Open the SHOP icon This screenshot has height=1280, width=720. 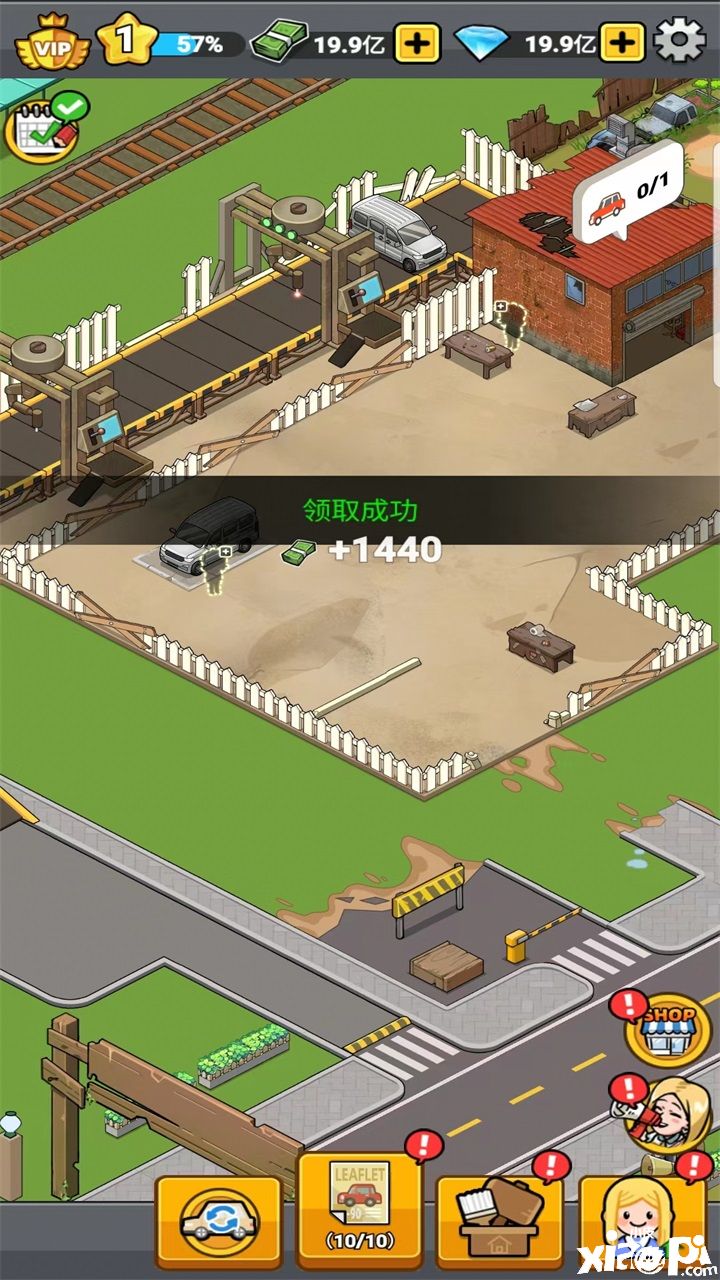click(x=668, y=1028)
